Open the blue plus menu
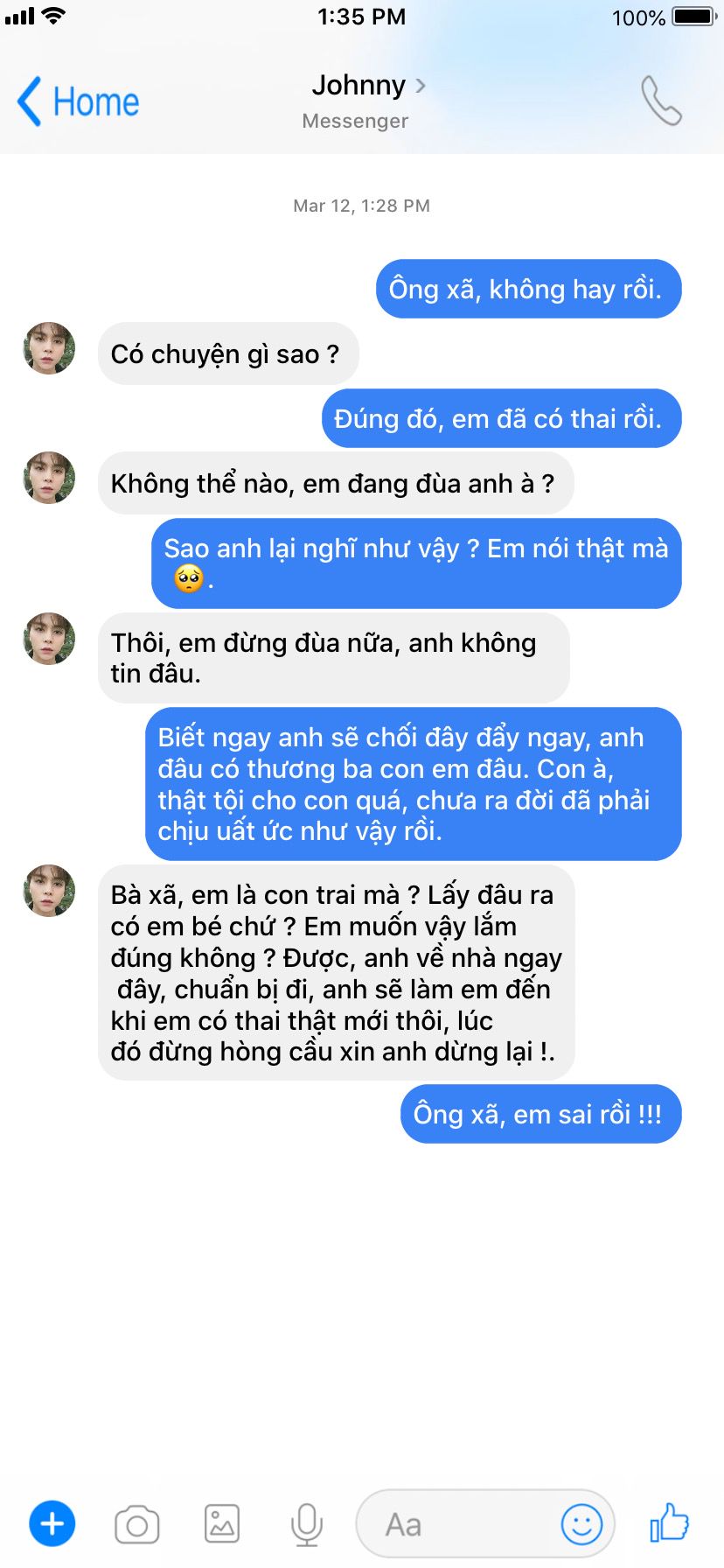This screenshot has height=1568, width=724. pyautogui.click(x=52, y=1523)
